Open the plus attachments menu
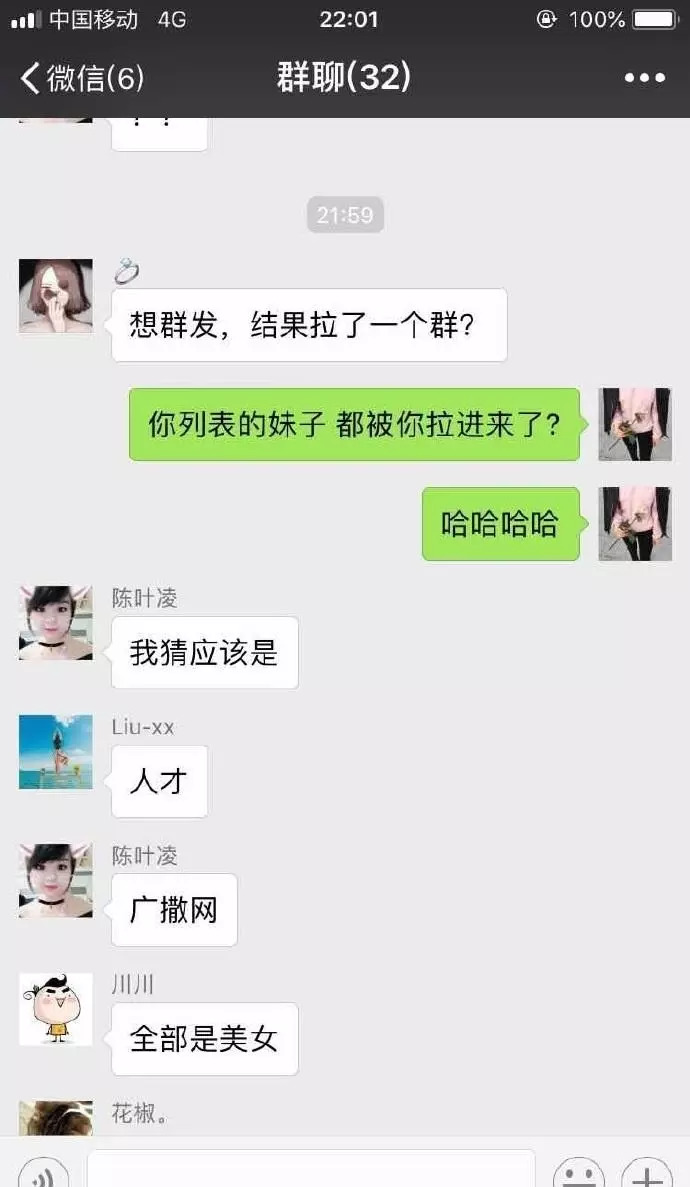This screenshot has width=690, height=1187. pos(647,1174)
